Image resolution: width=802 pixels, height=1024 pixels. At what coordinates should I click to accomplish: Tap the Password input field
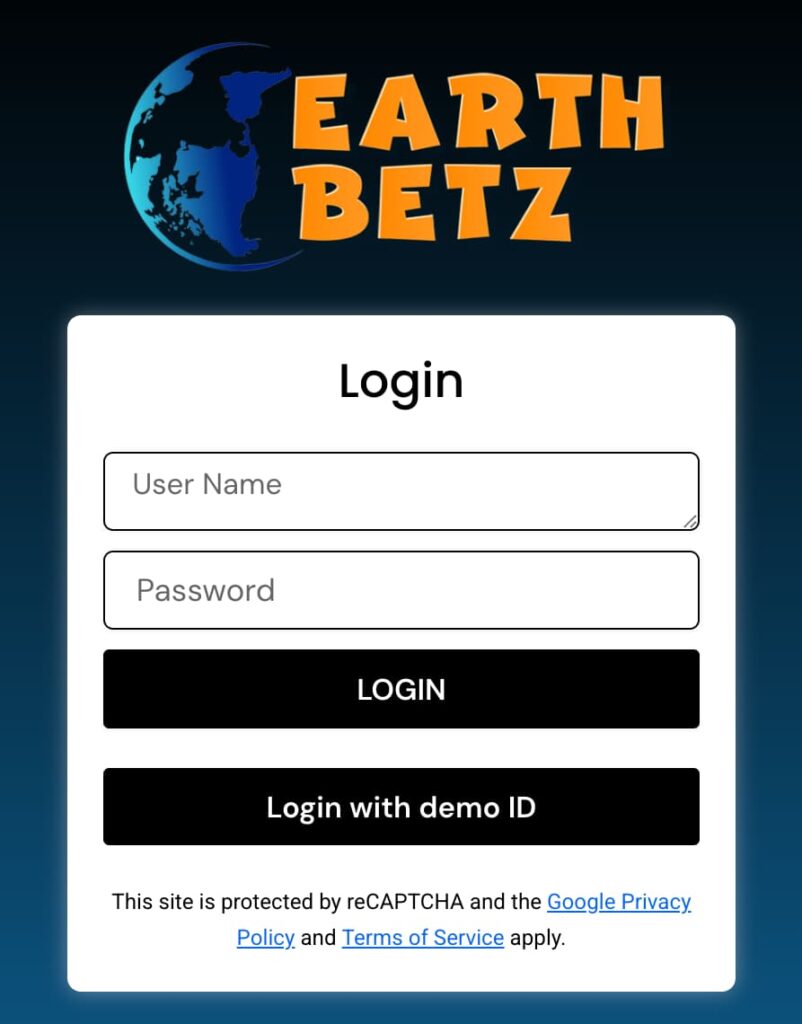pos(400,590)
